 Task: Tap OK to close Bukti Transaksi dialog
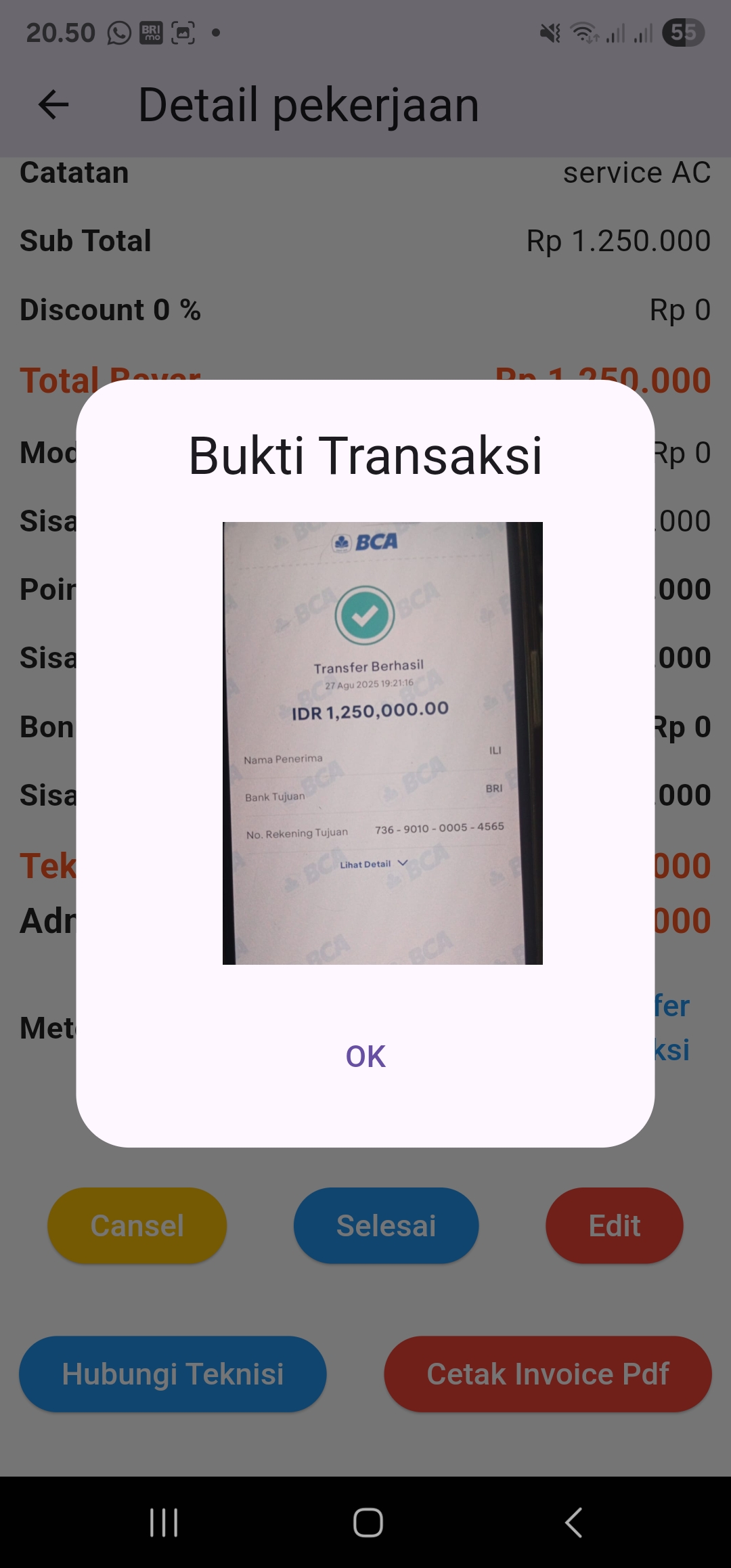365,1056
